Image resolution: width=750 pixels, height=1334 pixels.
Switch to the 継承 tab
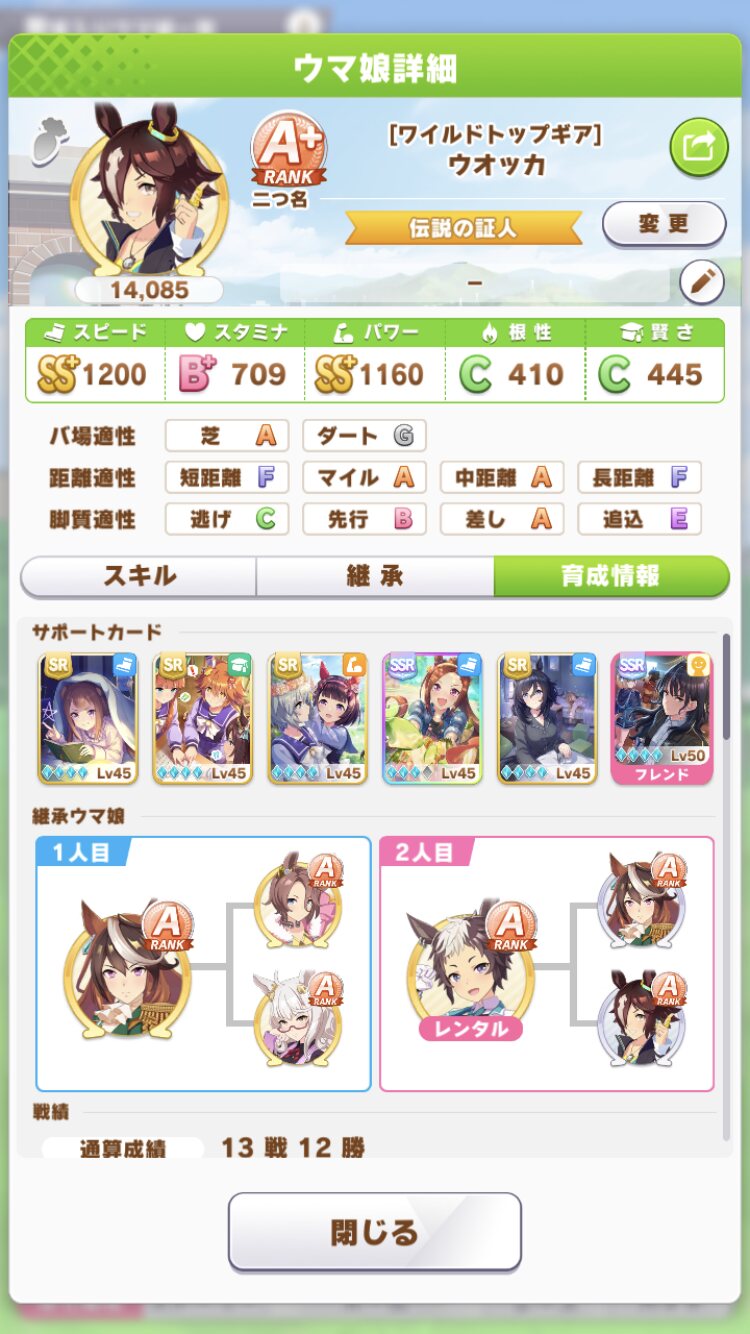tap(375, 576)
